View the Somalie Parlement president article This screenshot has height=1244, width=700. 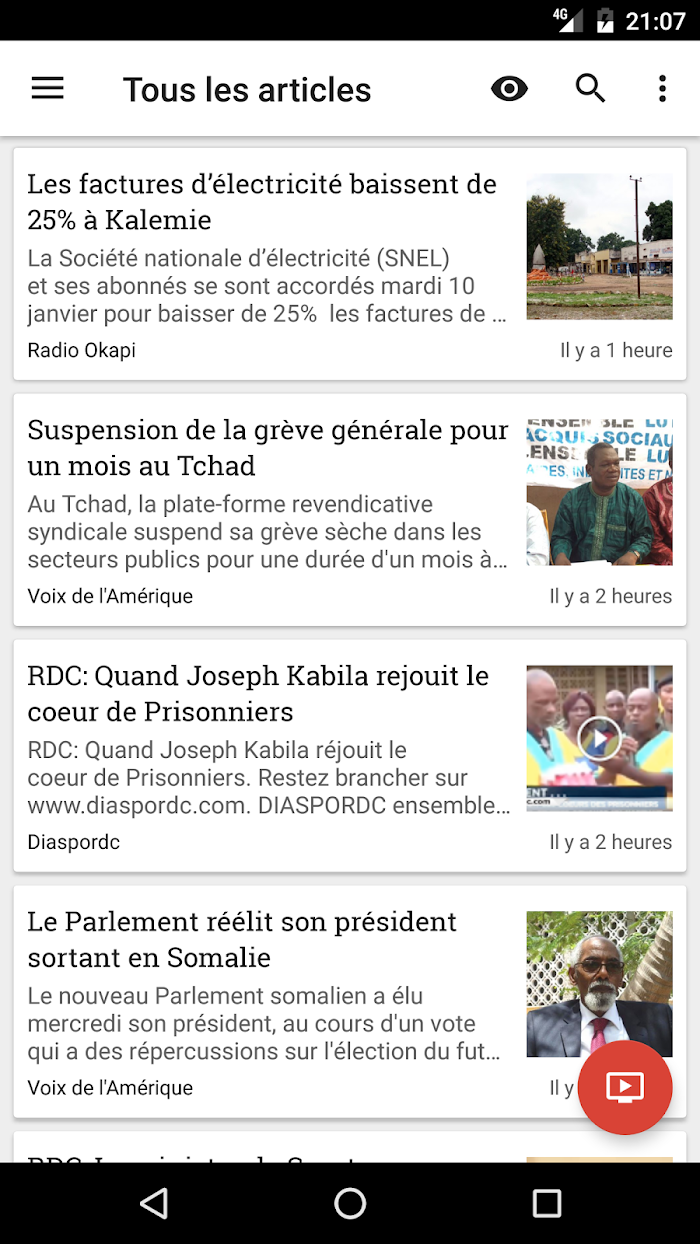click(x=350, y=1002)
